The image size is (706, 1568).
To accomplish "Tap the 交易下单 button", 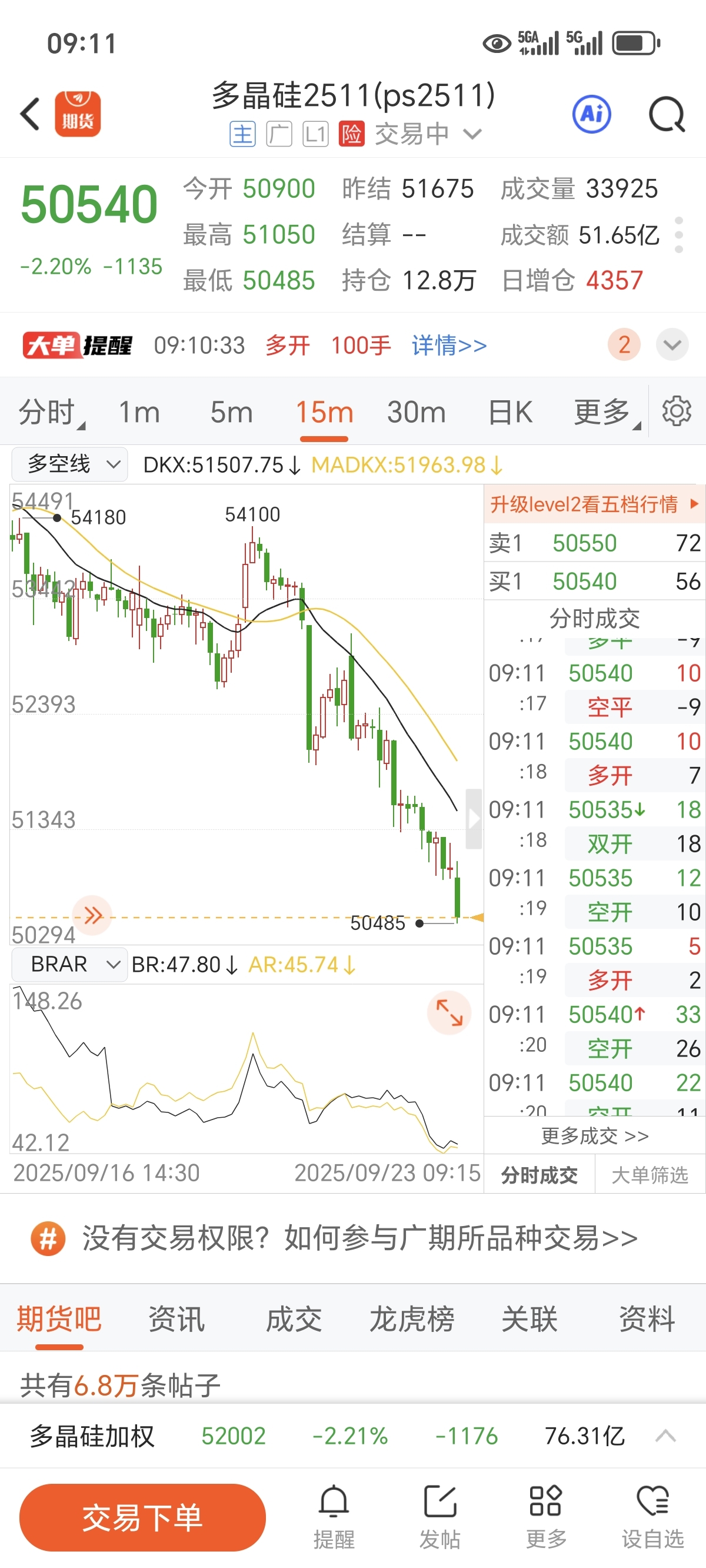I will (142, 1517).
